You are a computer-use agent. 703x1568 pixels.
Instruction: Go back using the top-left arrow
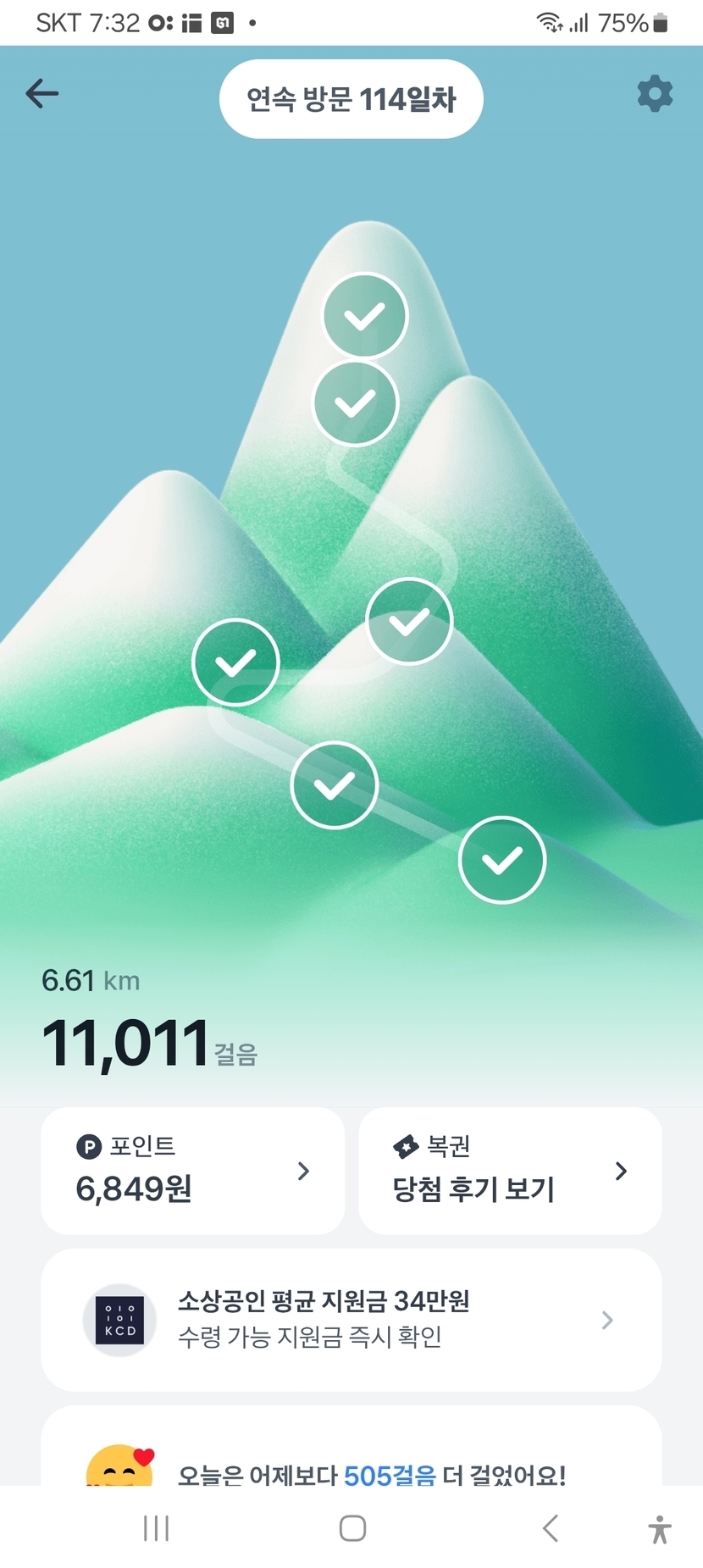click(42, 94)
